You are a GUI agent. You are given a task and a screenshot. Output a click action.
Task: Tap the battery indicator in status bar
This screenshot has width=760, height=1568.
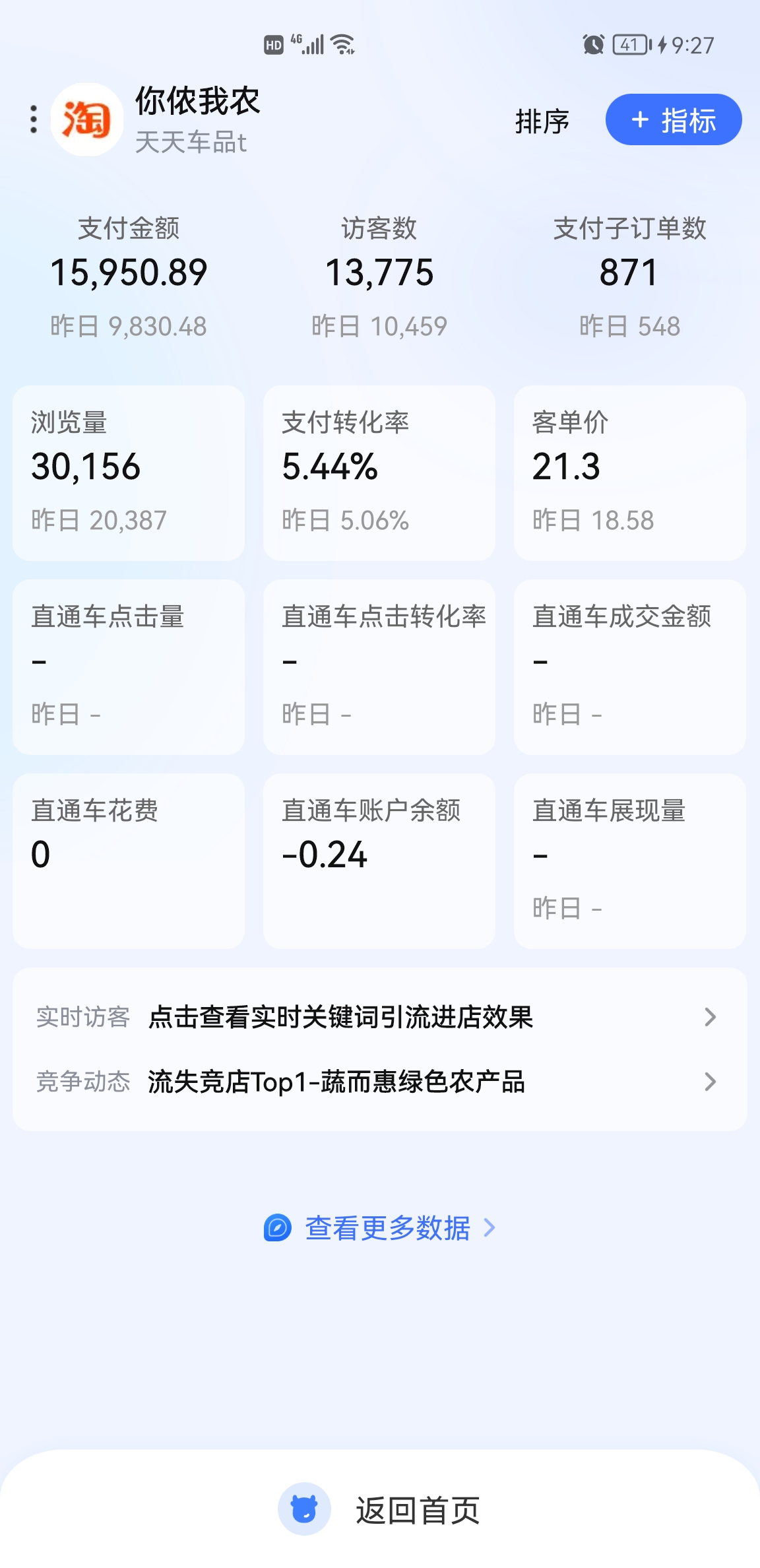pos(630,44)
